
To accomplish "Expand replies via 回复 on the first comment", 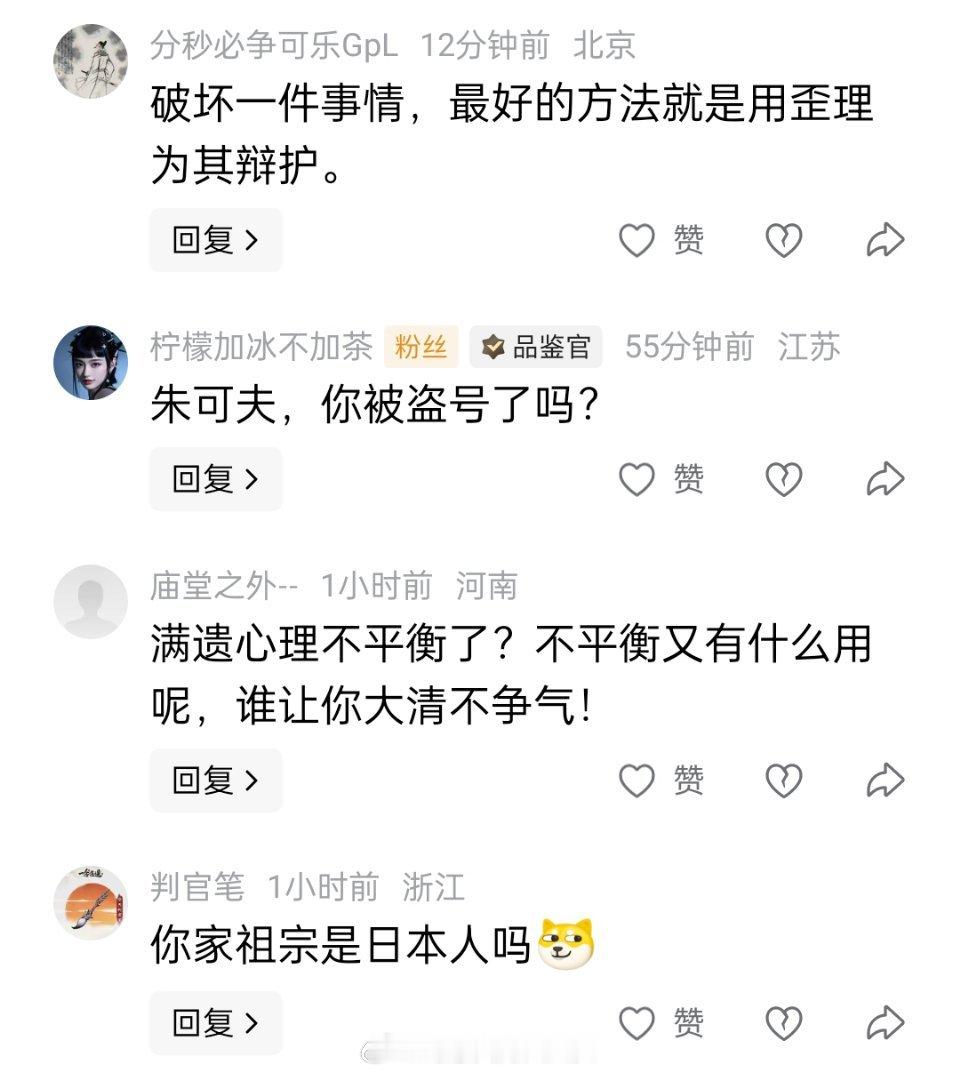I will [x=214, y=240].
